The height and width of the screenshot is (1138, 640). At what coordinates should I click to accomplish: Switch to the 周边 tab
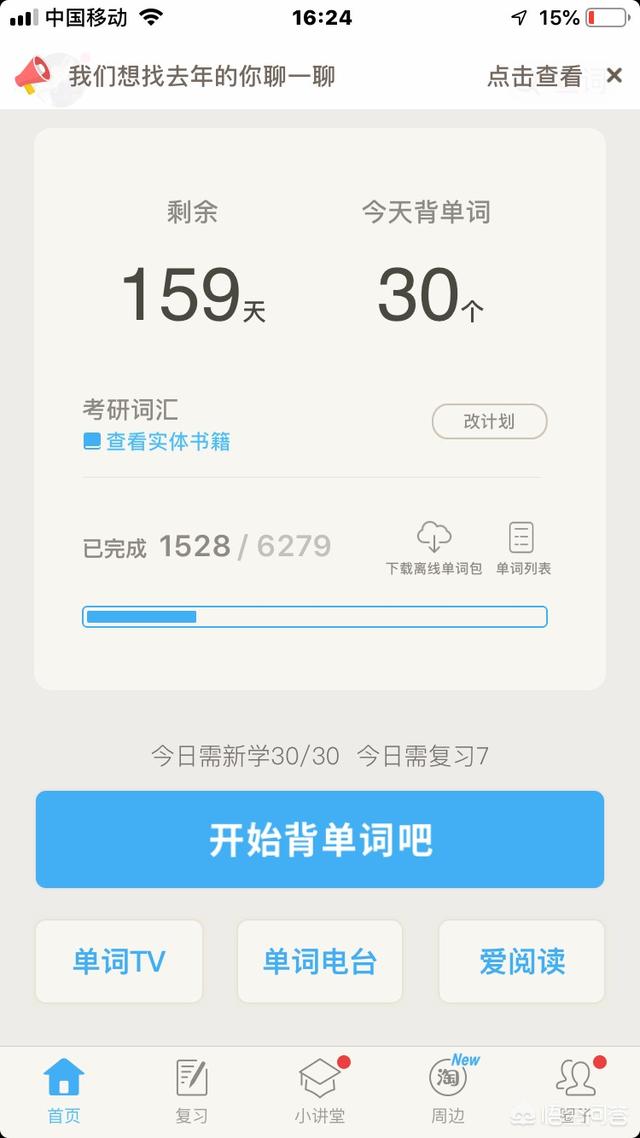click(448, 1091)
